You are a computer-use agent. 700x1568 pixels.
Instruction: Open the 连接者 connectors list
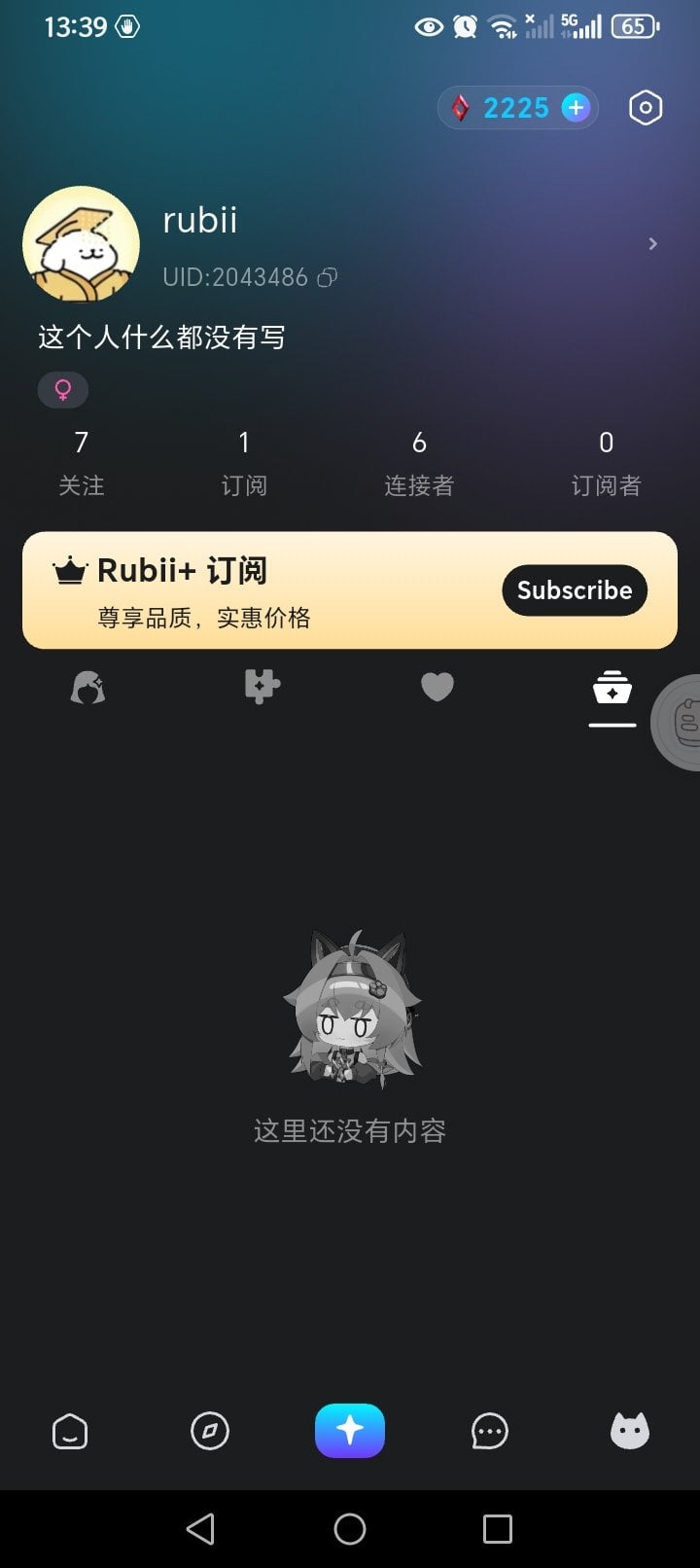pyautogui.click(x=419, y=463)
